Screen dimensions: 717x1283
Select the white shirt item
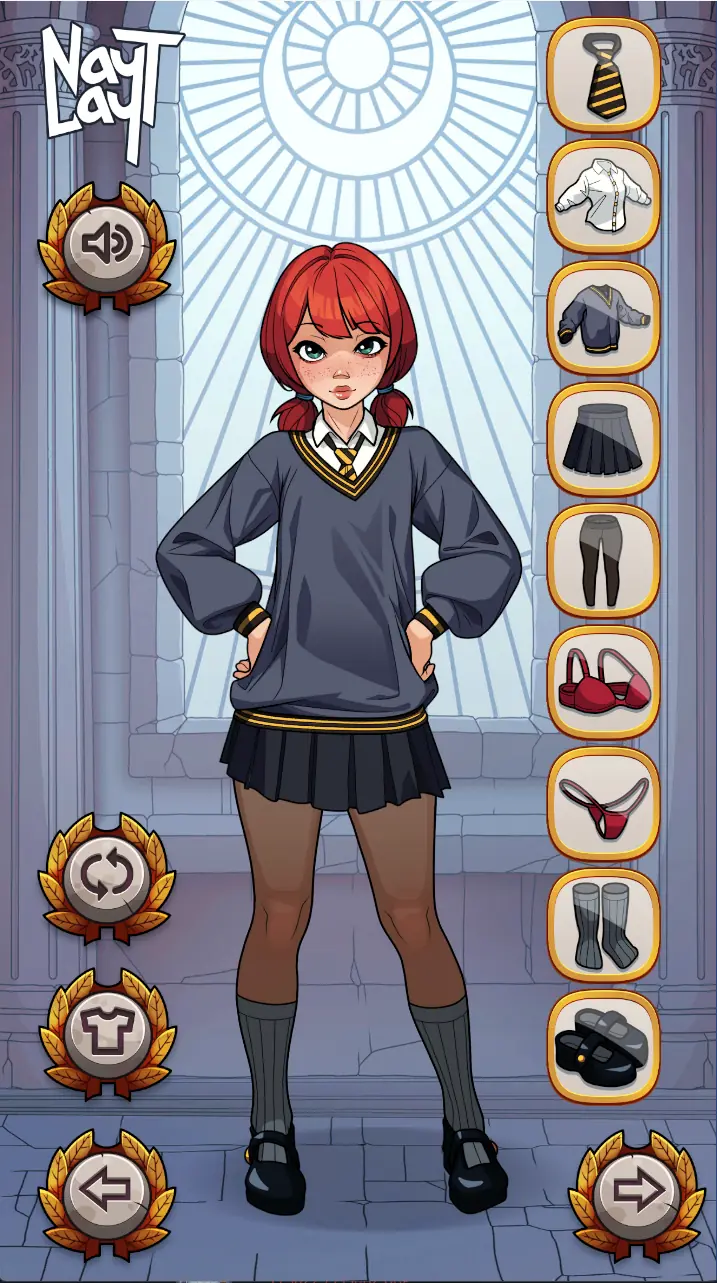tap(604, 196)
